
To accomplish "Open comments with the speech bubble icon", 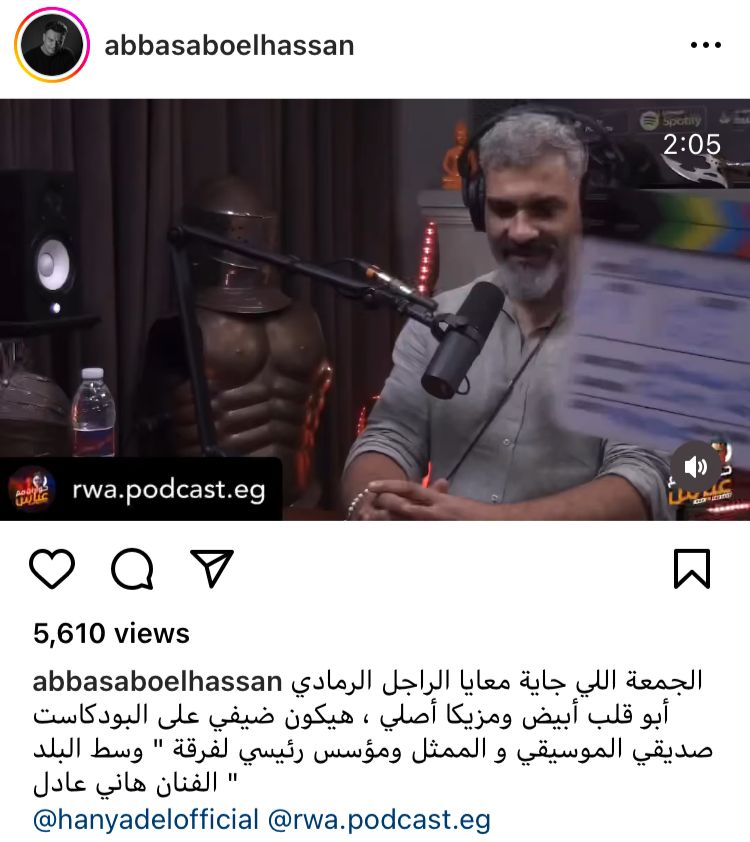I will pos(132,569).
